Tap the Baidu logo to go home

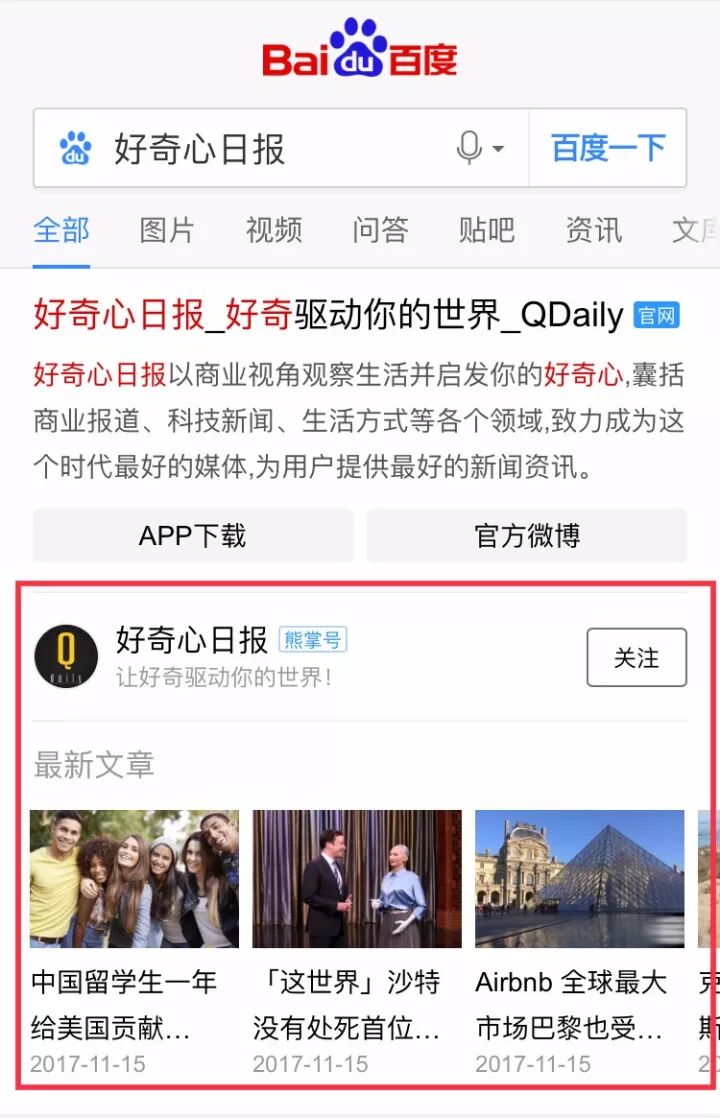[x=360, y=50]
